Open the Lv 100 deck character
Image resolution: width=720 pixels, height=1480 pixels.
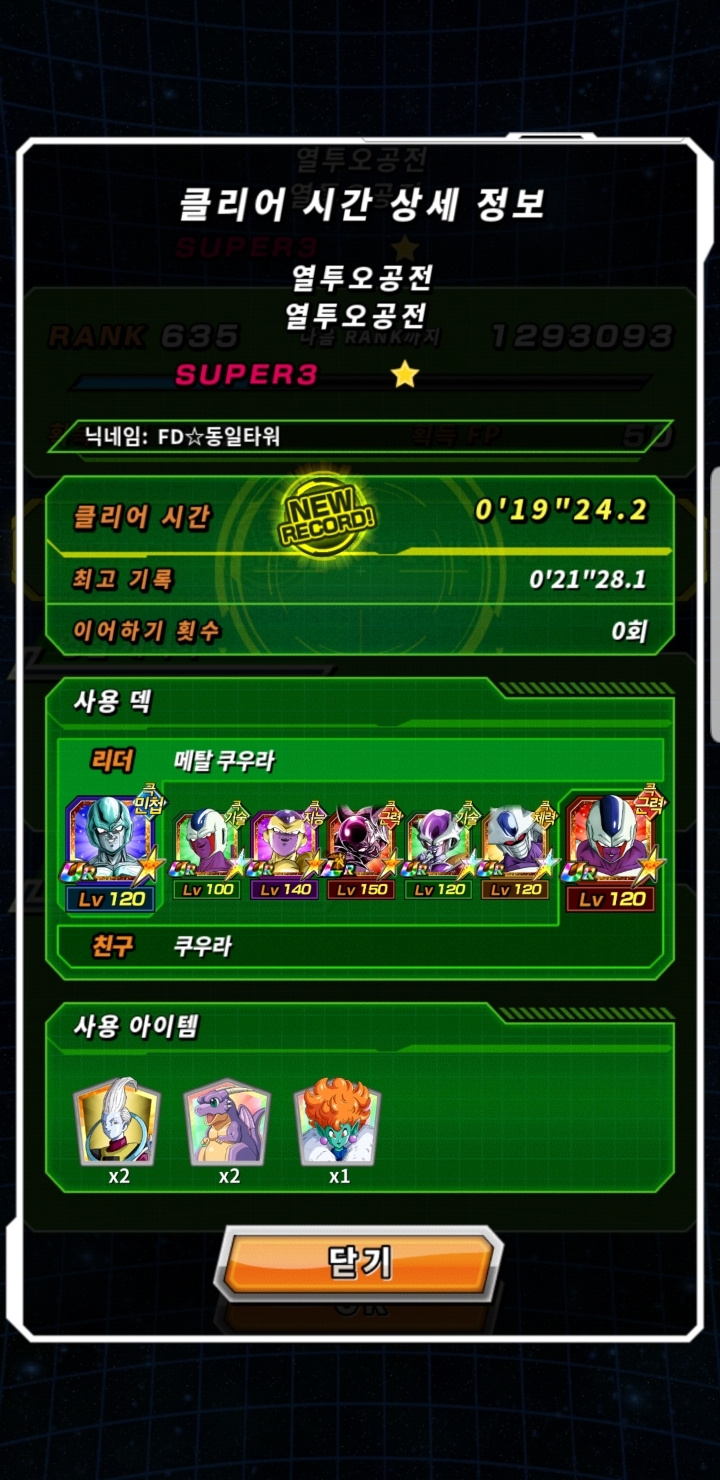208,848
